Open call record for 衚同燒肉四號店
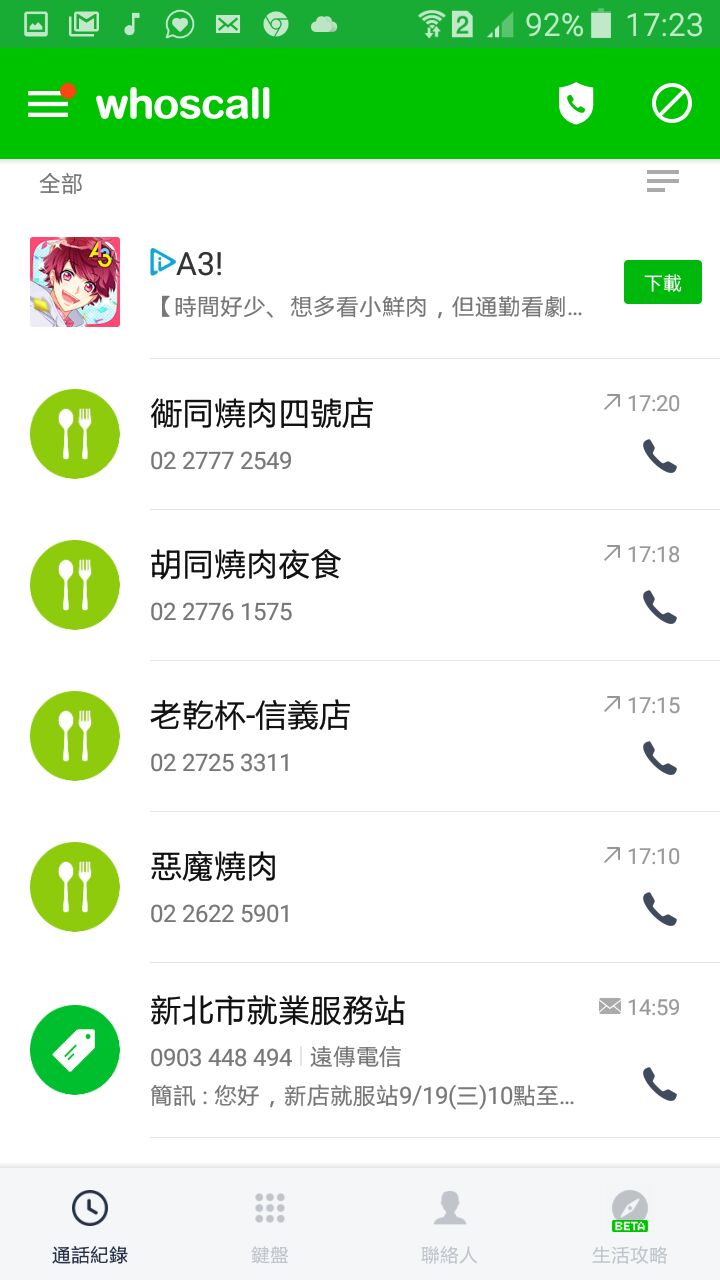Image resolution: width=720 pixels, height=1280 pixels. click(x=360, y=434)
